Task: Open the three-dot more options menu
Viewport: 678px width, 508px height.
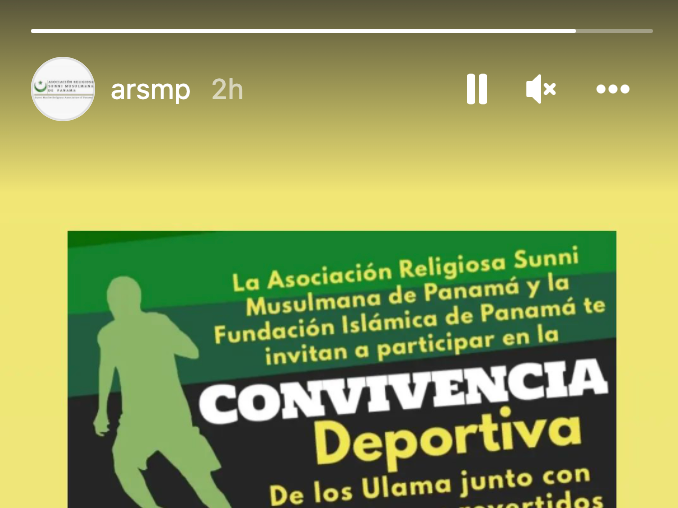Action: pyautogui.click(x=612, y=90)
